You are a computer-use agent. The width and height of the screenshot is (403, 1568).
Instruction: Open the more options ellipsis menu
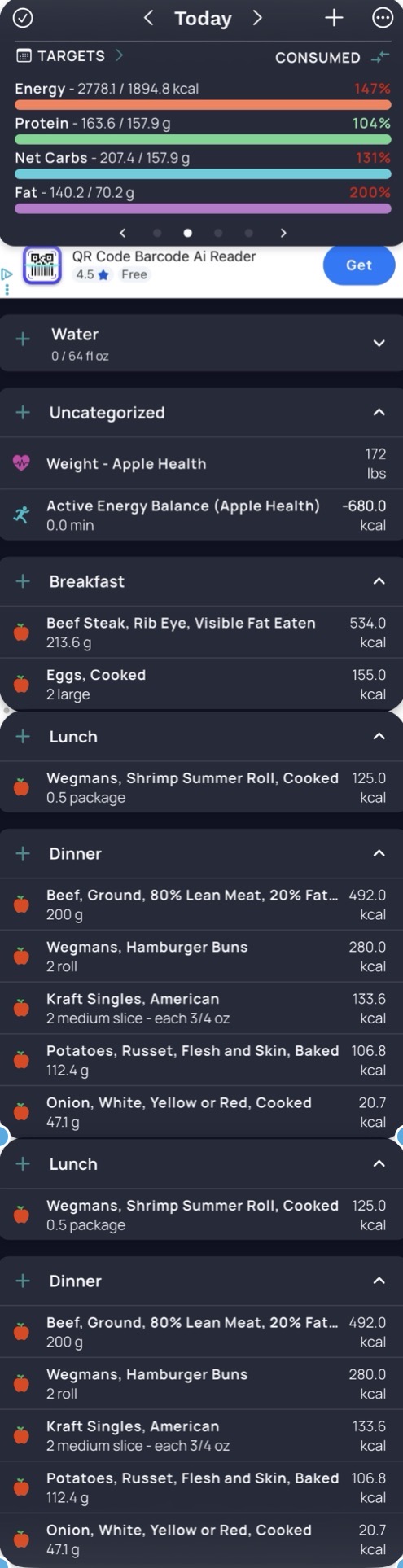[381, 18]
